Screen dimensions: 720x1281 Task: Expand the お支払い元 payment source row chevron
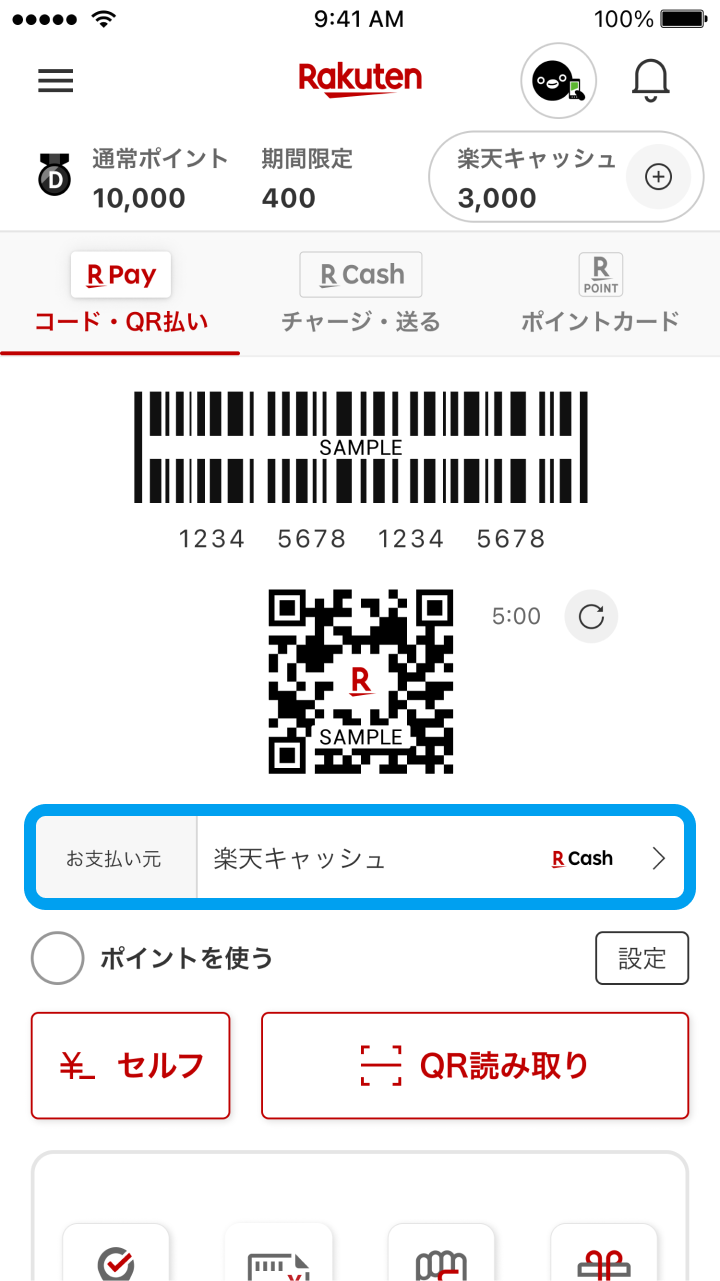click(x=661, y=857)
